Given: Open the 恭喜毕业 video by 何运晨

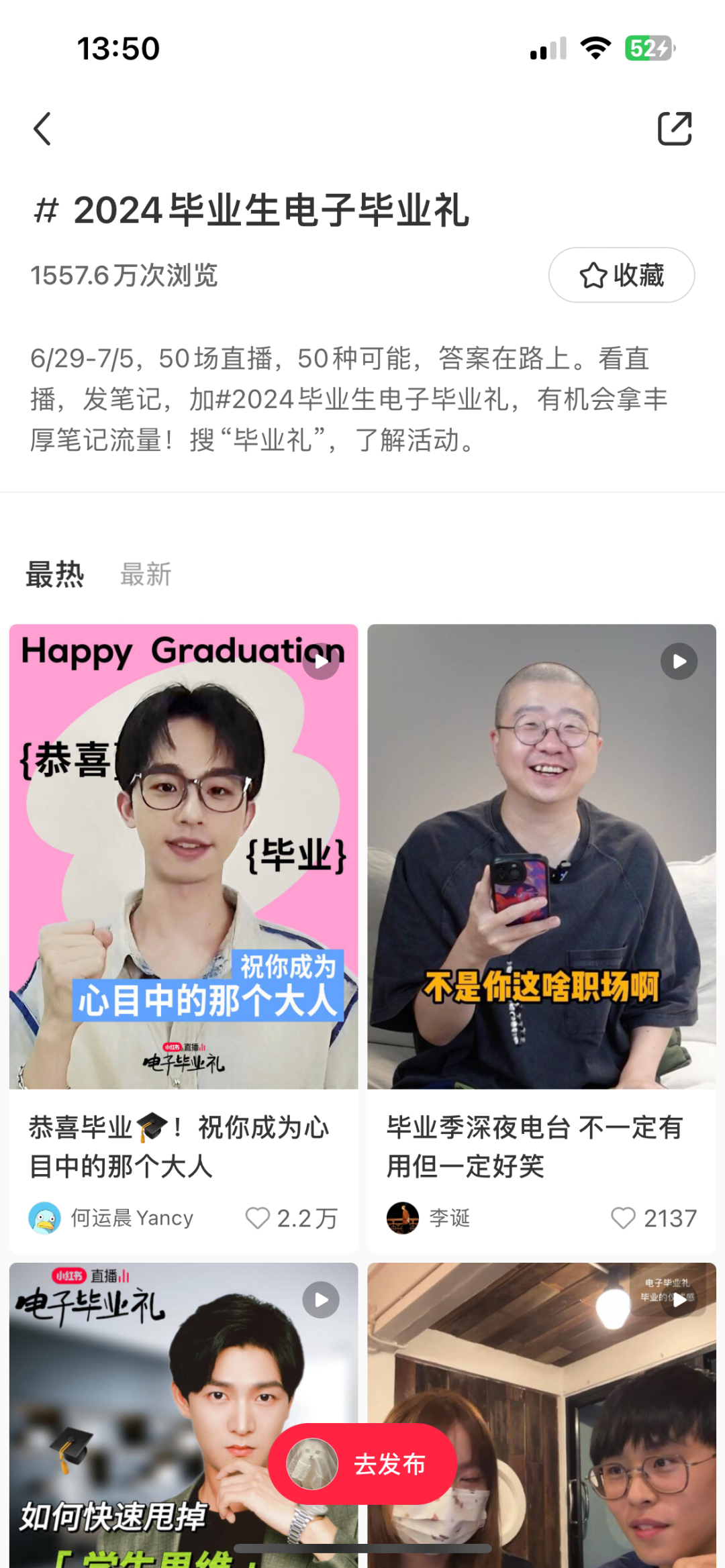Looking at the screenshot, I should tap(183, 856).
